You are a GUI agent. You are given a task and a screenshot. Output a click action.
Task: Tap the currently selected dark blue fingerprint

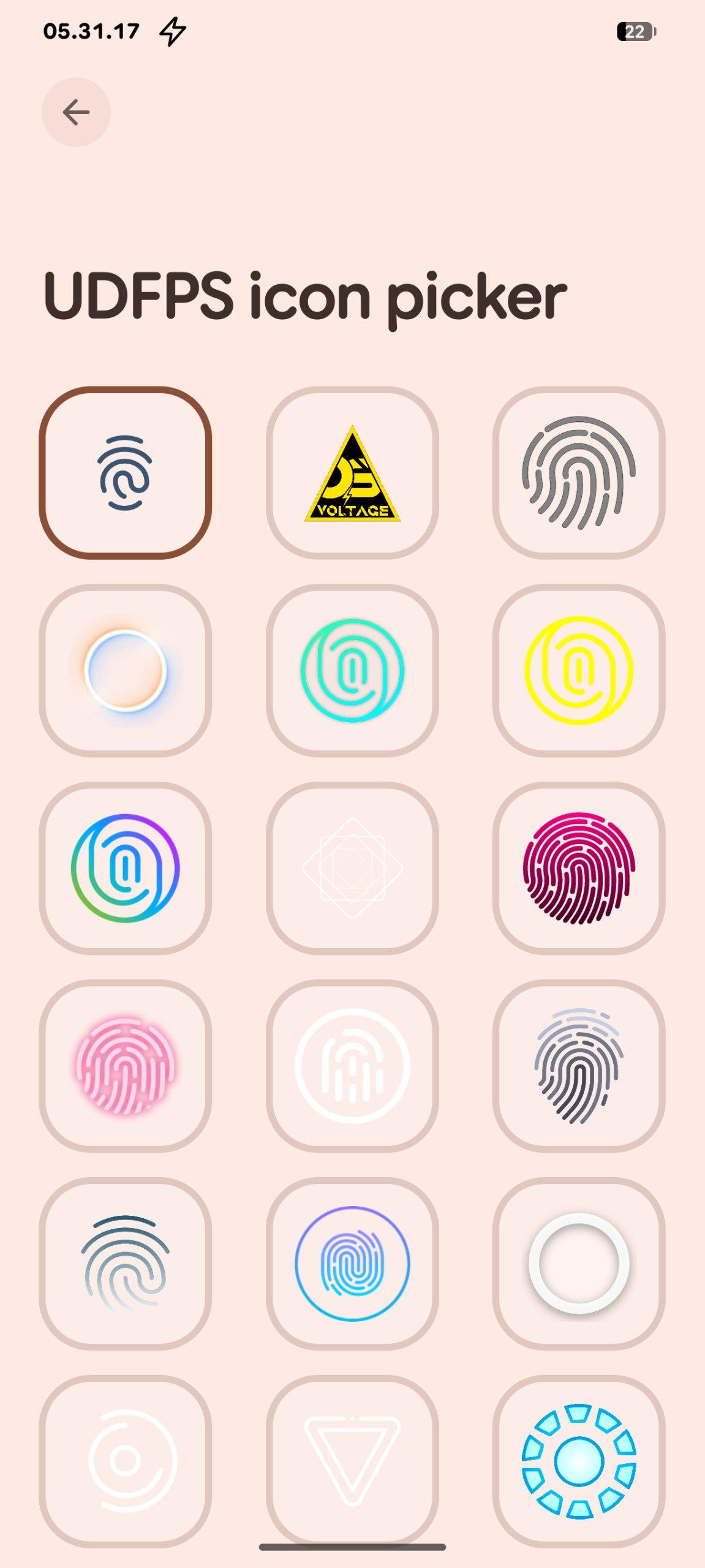pyautogui.click(x=126, y=473)
